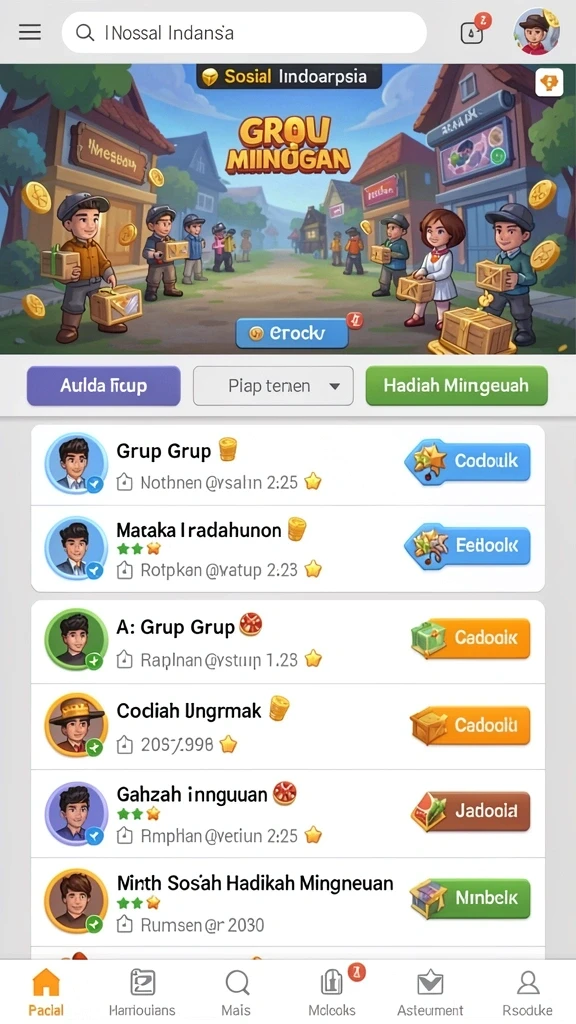The height and width of the screenshot is (1024, 576).
Task: Open the Mataka Iradahunon group row
Action: click(288, 549)
